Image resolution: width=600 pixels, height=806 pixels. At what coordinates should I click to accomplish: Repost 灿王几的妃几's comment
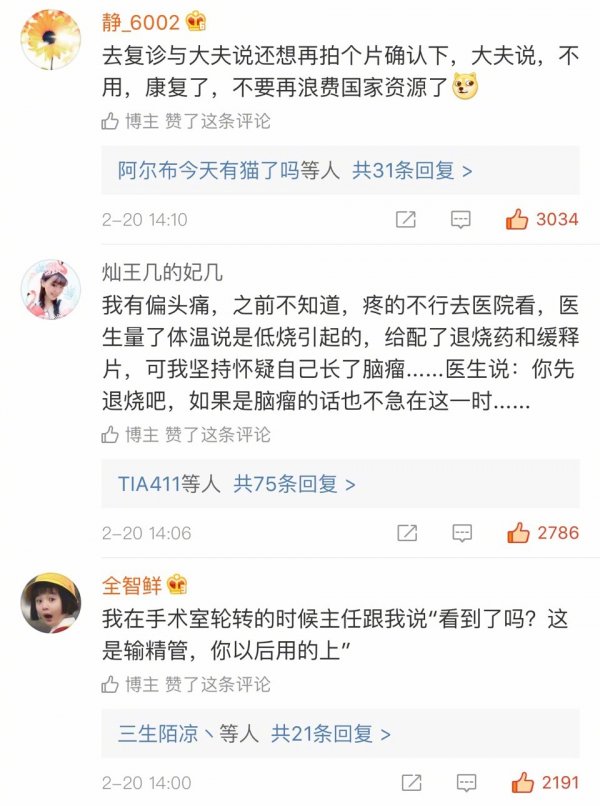(406, 533)
